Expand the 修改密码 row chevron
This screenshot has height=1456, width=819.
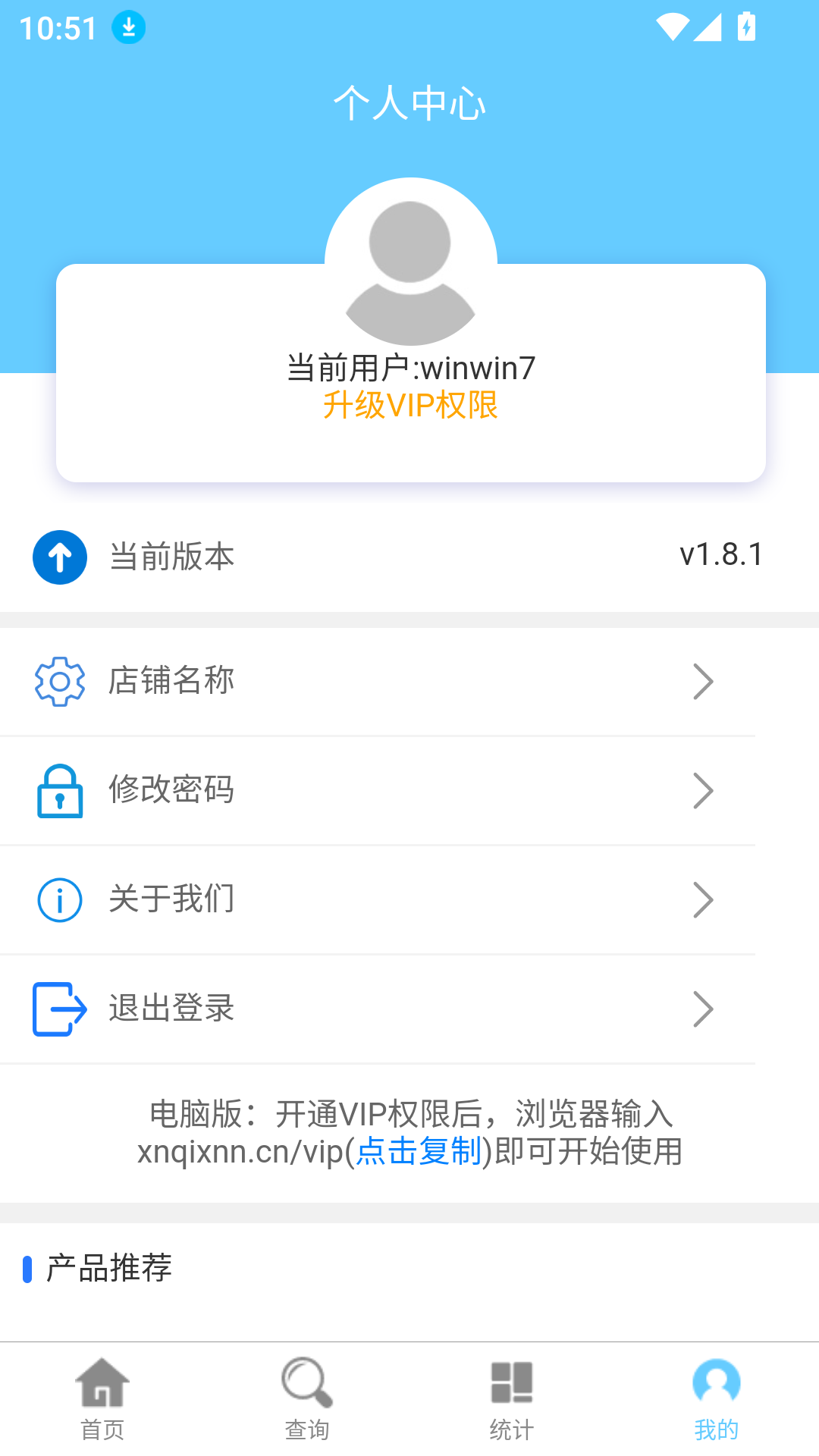point(704,791)
